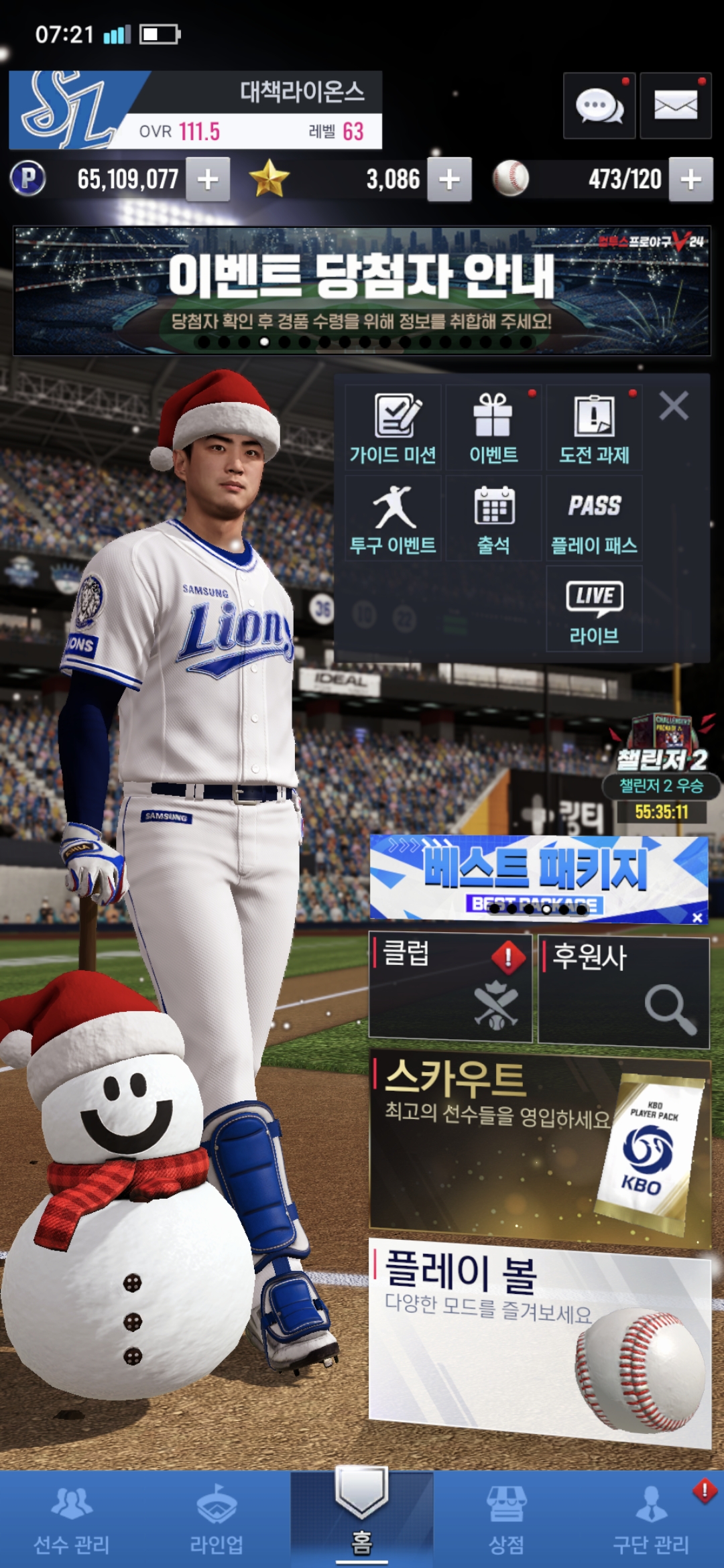The image size is (724, 1568).
Task: Open 라이브 menu
Action: (x=594, y=609)
